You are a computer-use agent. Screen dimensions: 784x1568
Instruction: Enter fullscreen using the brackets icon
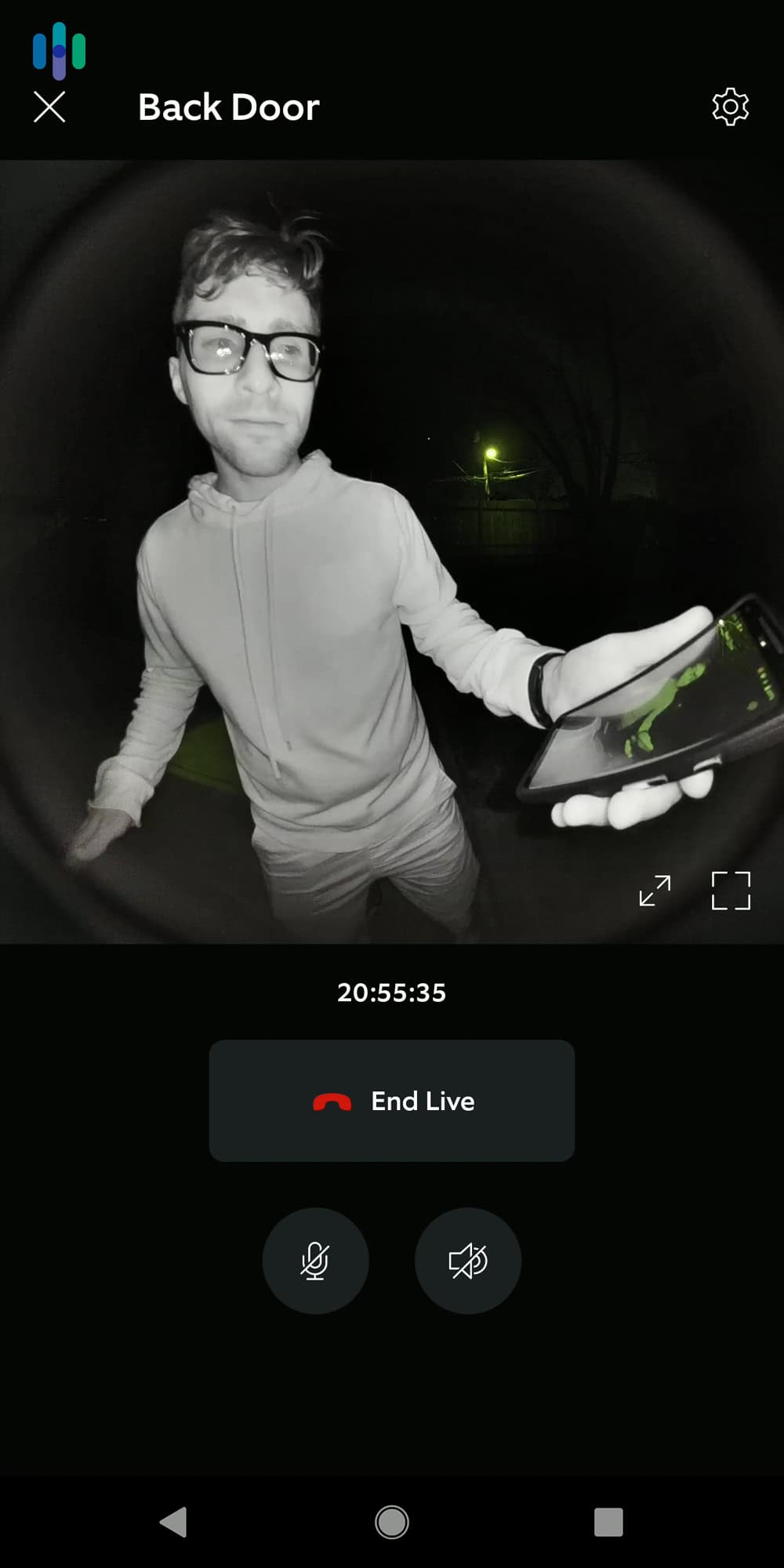(731, 890)
